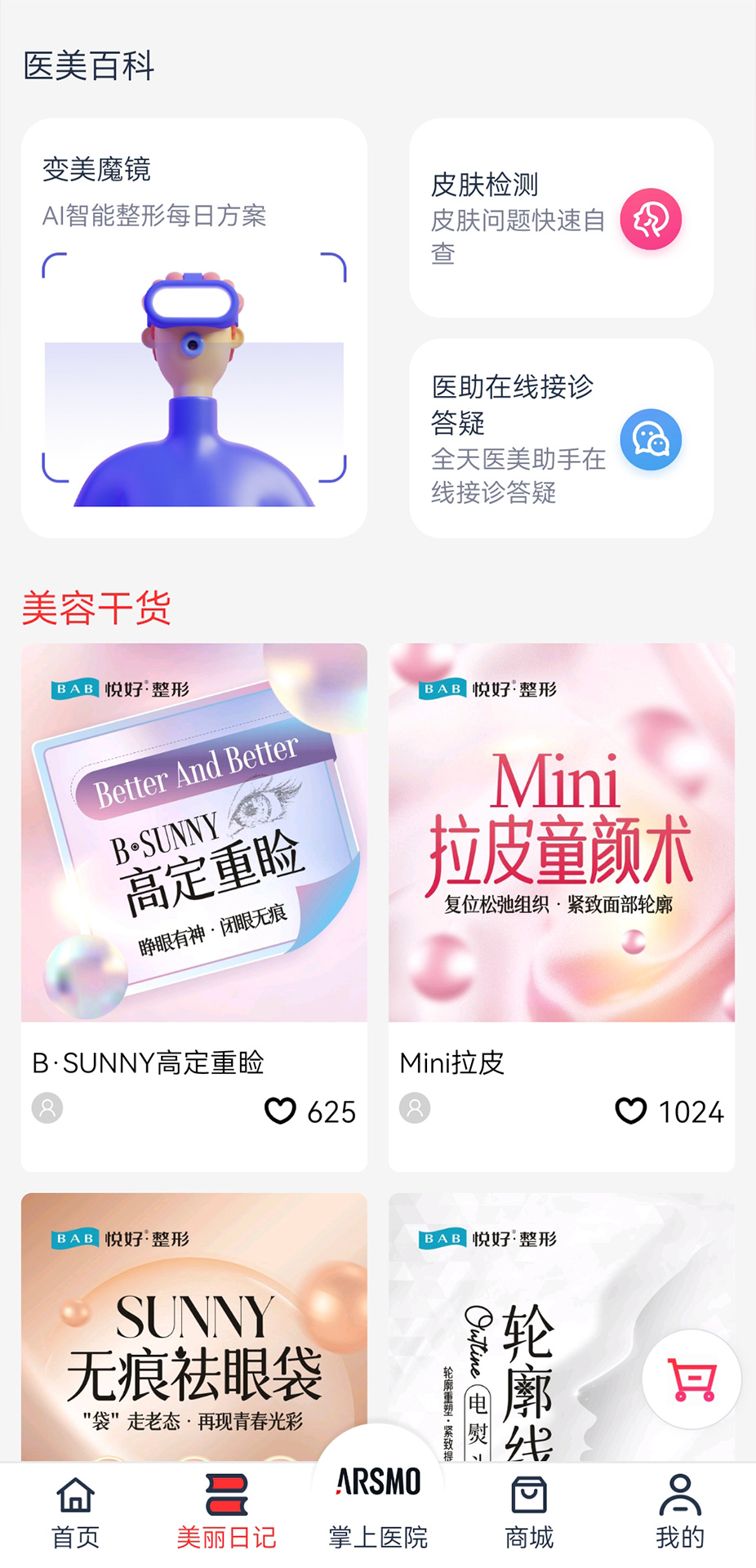
Task: Toggle like heart on B·SUNNY高定重睑 post
Action: tap(280, 1111)
